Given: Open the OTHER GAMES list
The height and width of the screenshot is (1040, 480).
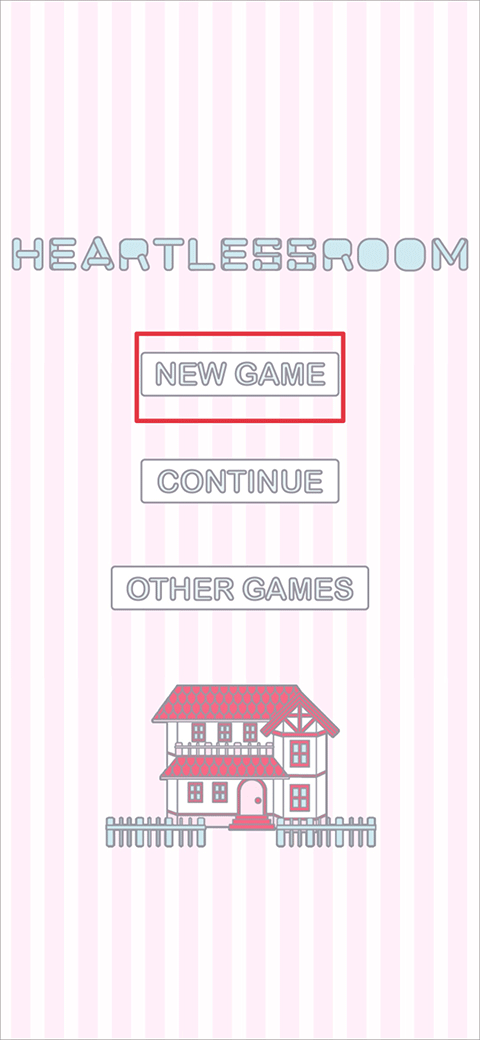Looking at the screenshot, I should coord(240,588).
